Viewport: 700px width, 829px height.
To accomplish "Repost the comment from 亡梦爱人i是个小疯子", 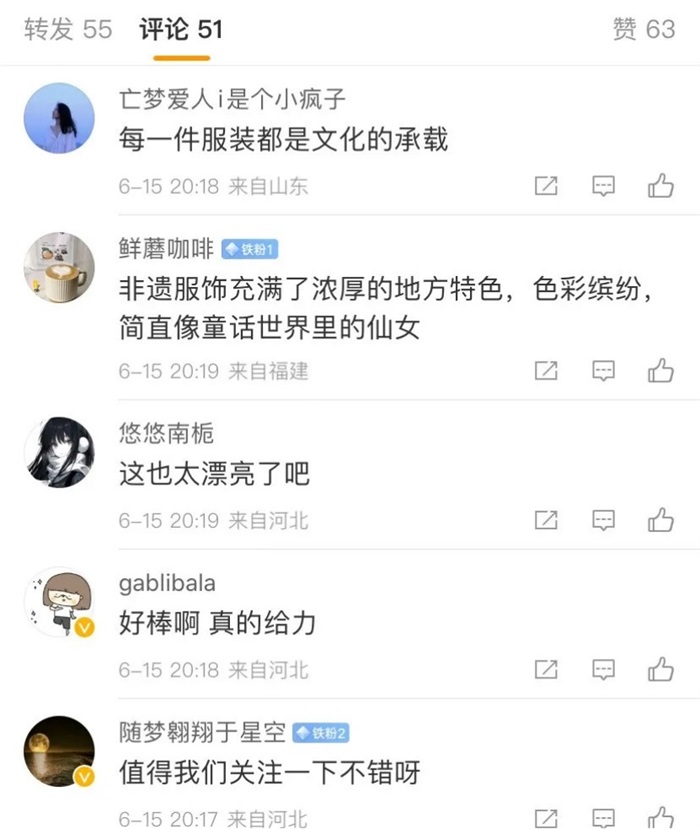I will point(546,186).
